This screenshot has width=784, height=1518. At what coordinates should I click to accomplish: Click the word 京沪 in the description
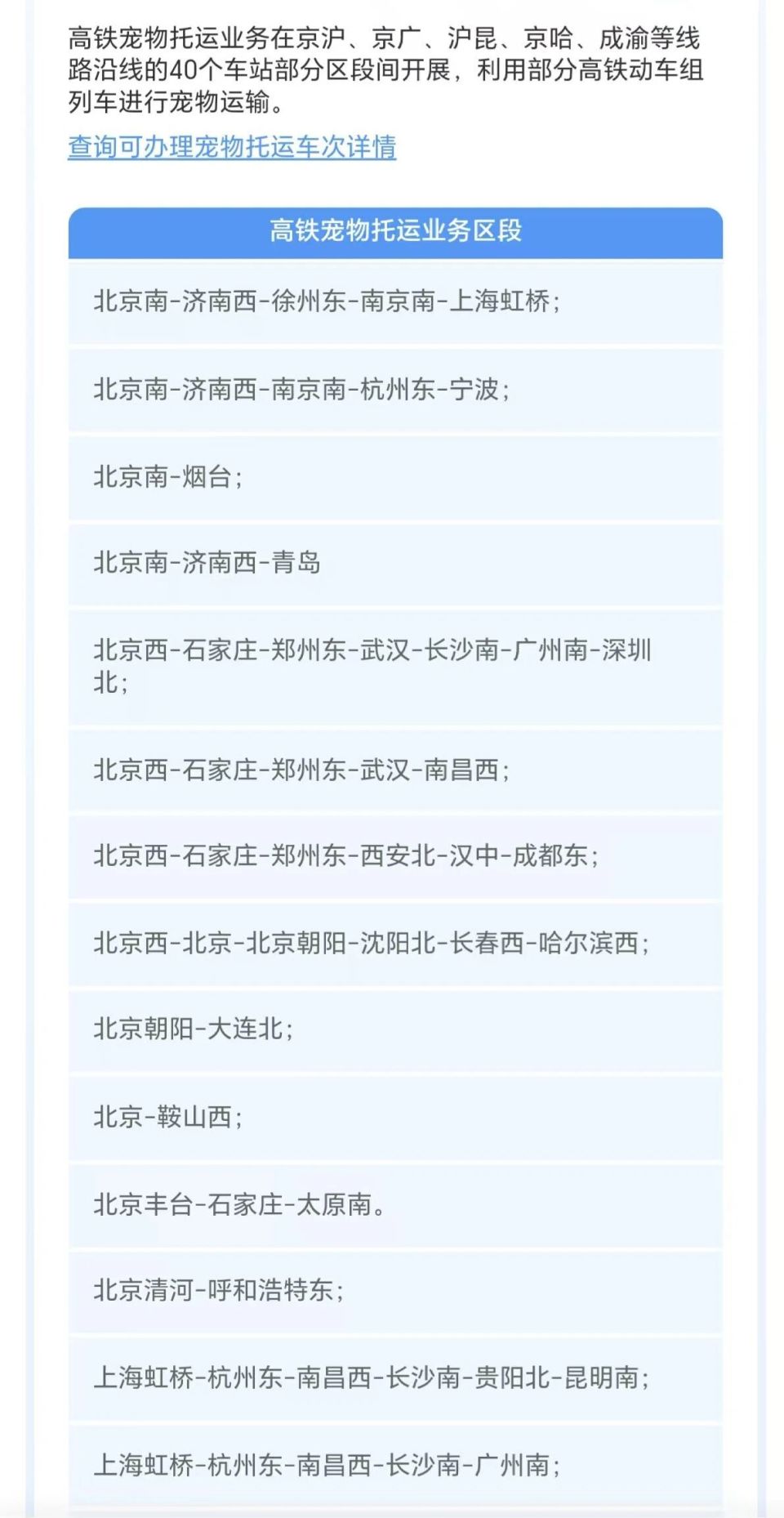click(318, 38)
